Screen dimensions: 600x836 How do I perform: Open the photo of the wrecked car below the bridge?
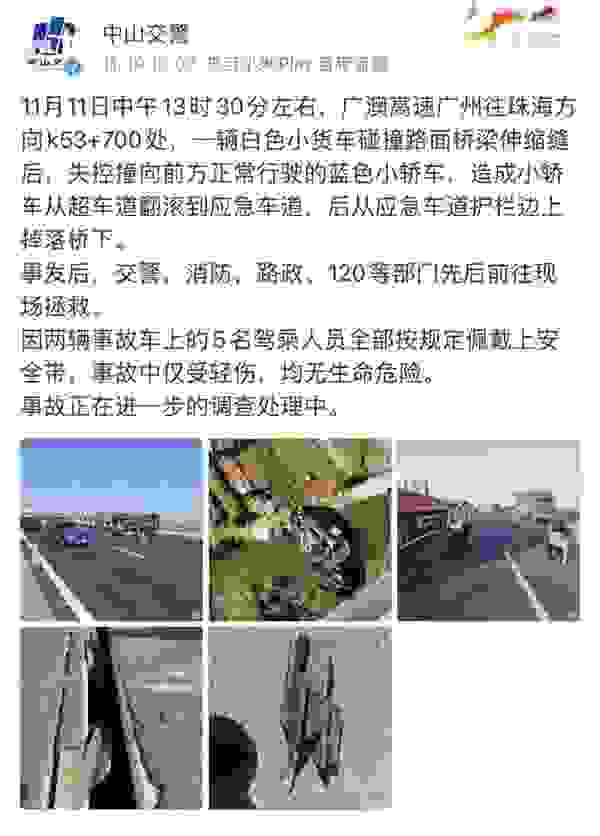pyautogui.click(x=299, y=529)
